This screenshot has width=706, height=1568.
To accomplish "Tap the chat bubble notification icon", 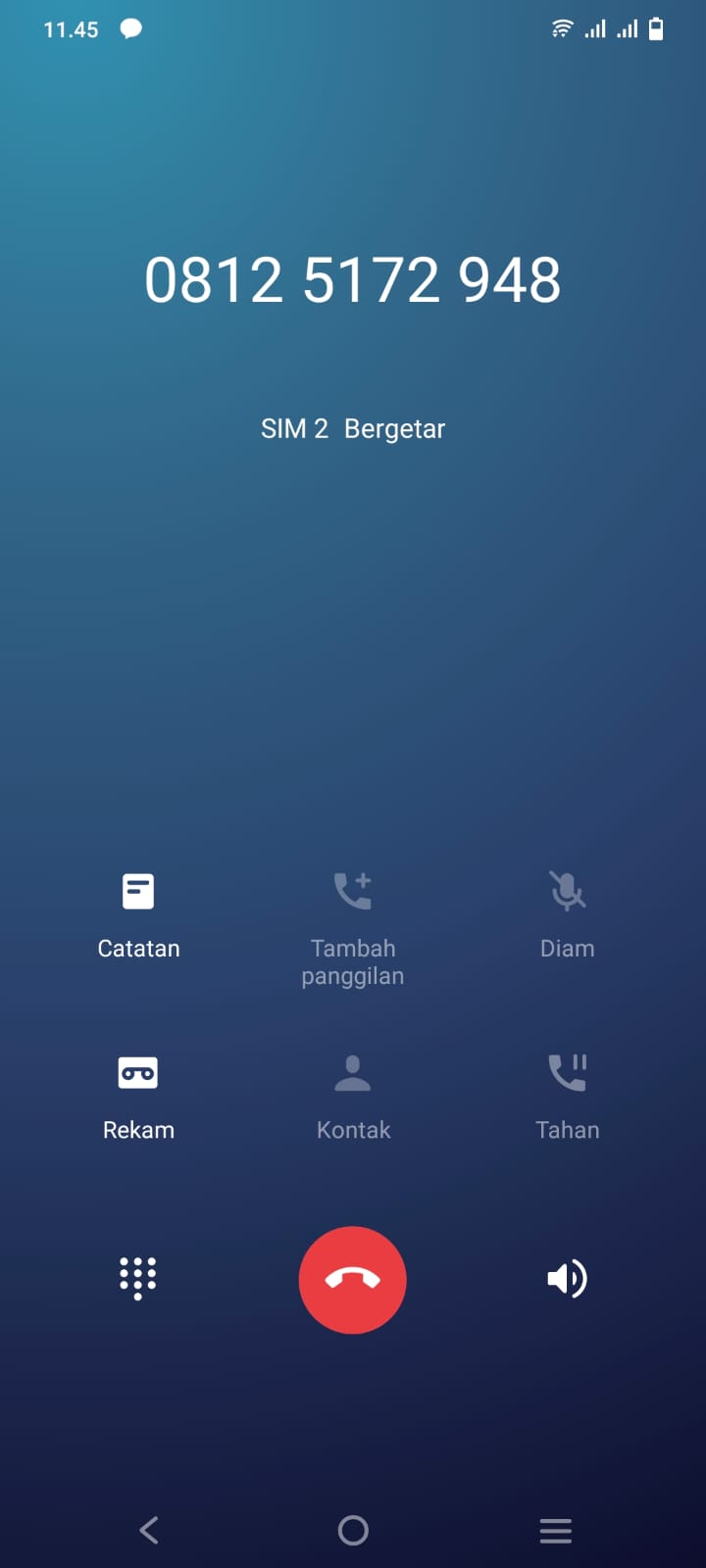I will (130, 28).
